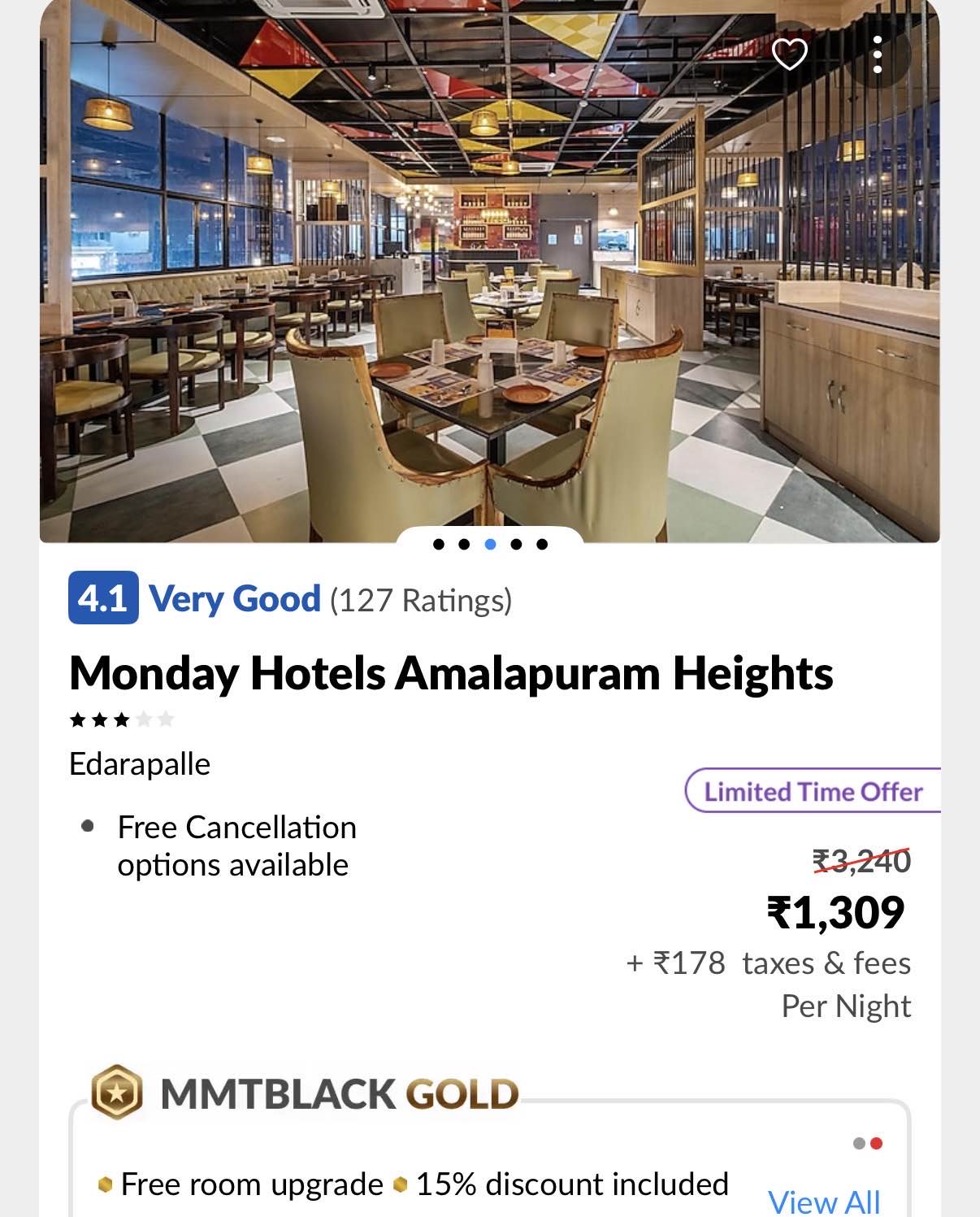Tap View All MMTBLACK Gold benefits
This screenshot has height=1217, width=980.
pos(824,1201)
